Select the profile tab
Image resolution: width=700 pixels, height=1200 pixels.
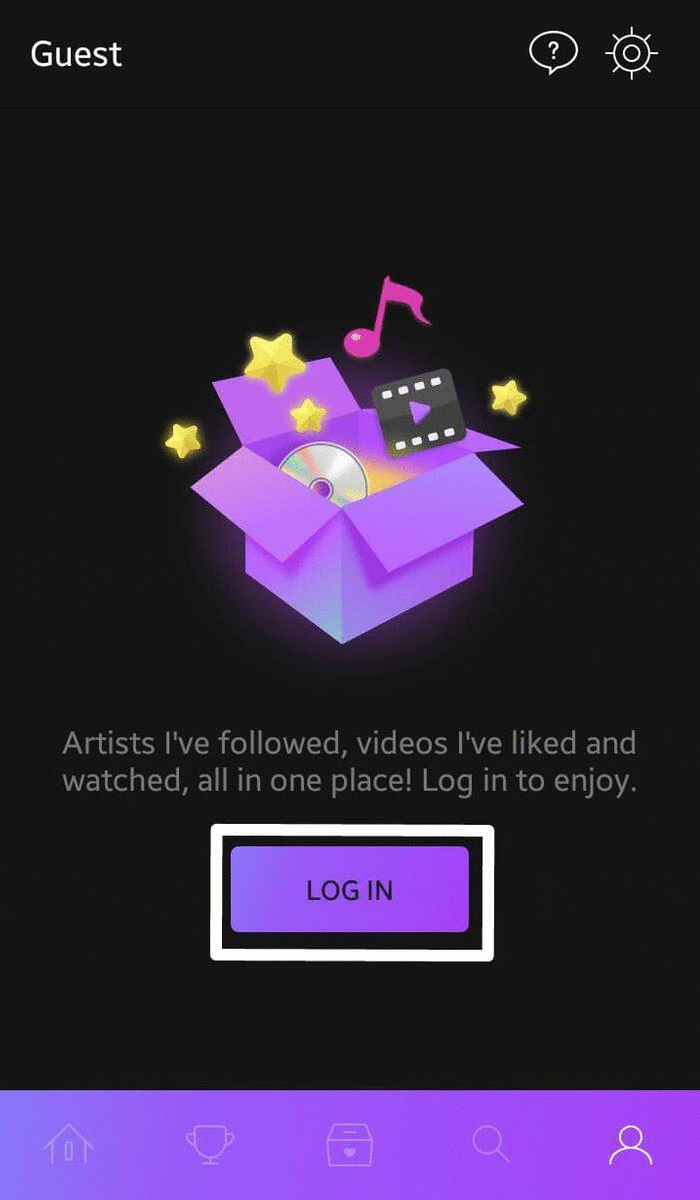pyautogui.click(x=630, y=1145)
